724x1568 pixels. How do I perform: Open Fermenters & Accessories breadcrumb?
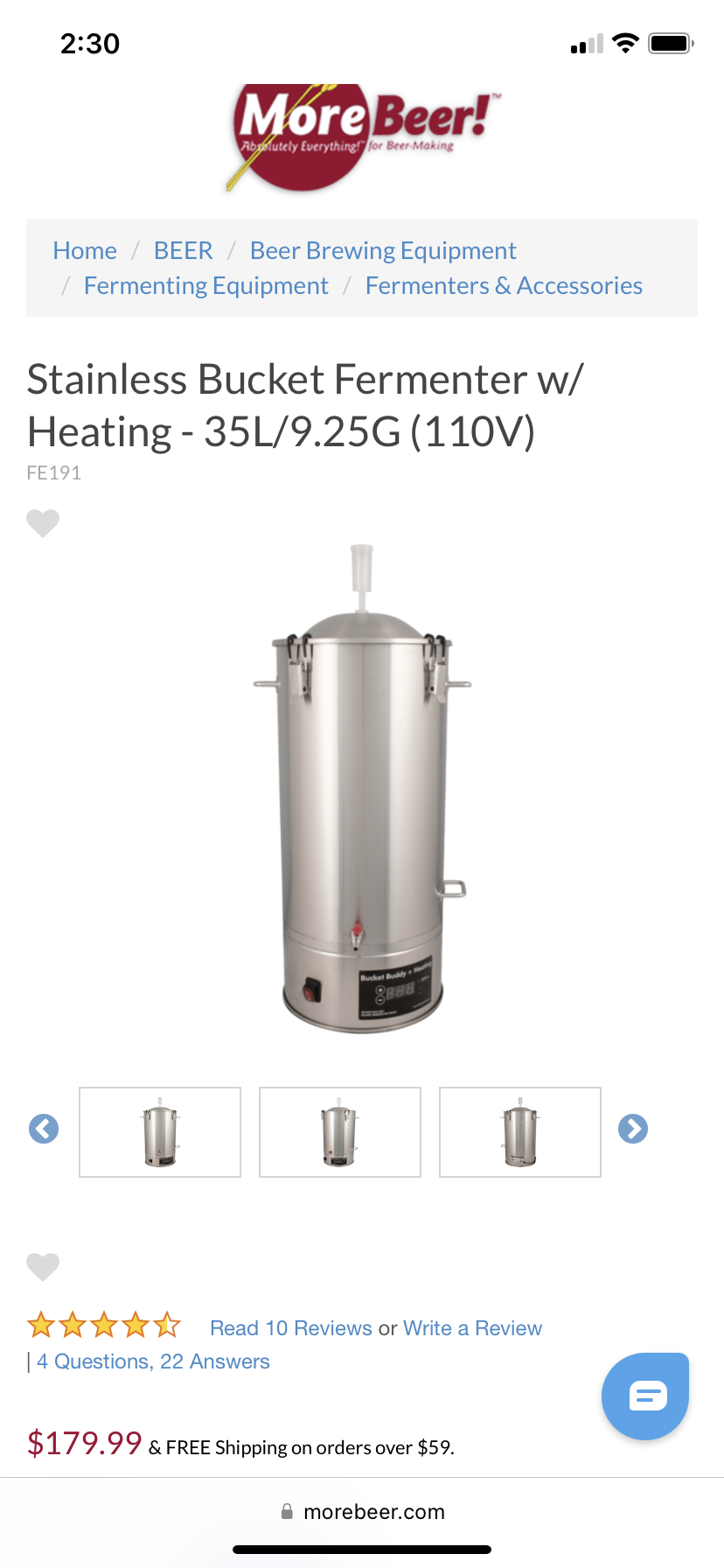504,286
